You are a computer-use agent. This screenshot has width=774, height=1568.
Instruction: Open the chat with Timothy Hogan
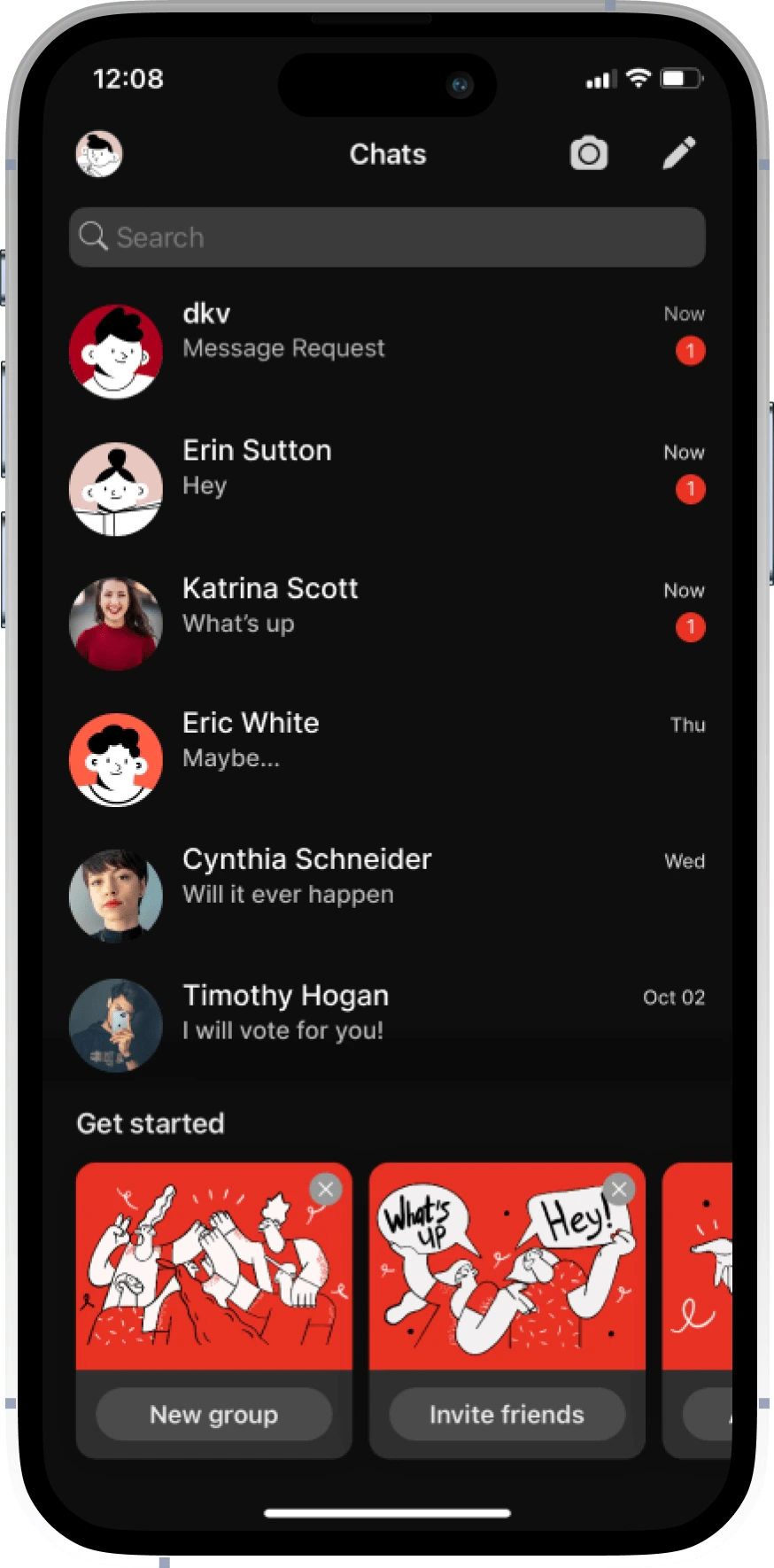[387, 1025]
